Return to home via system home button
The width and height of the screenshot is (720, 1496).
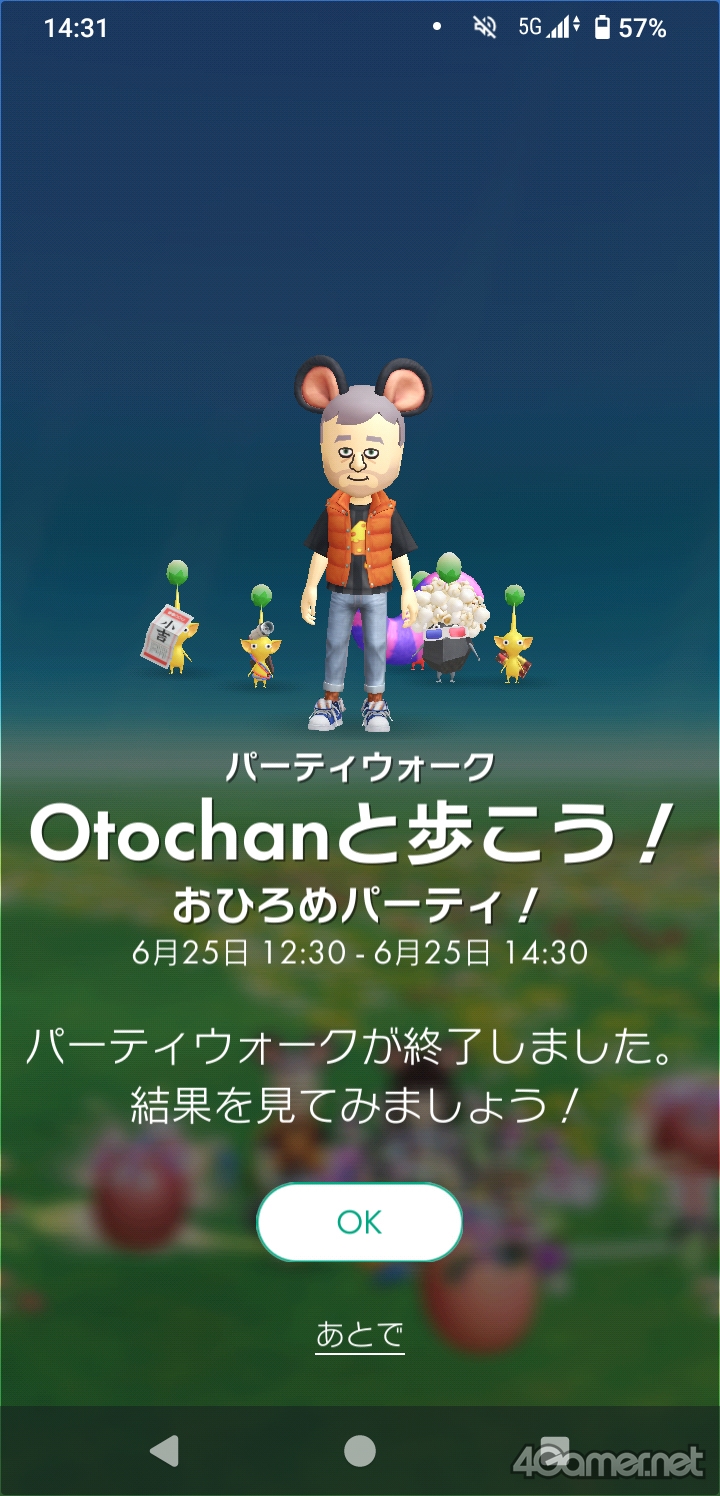[359, 1450]
